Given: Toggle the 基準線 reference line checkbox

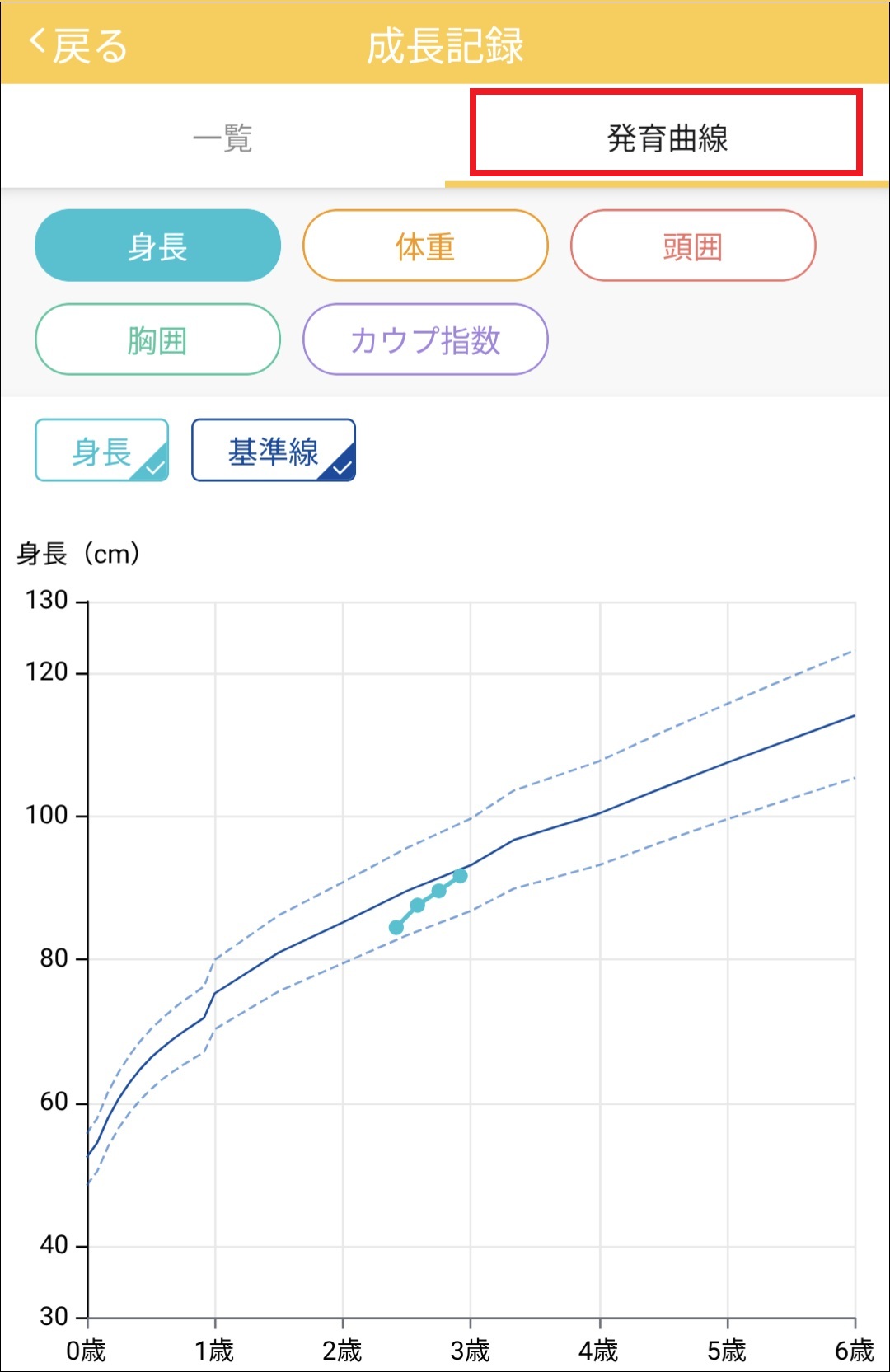Looking at the screenshot, I should pos(274,450).
